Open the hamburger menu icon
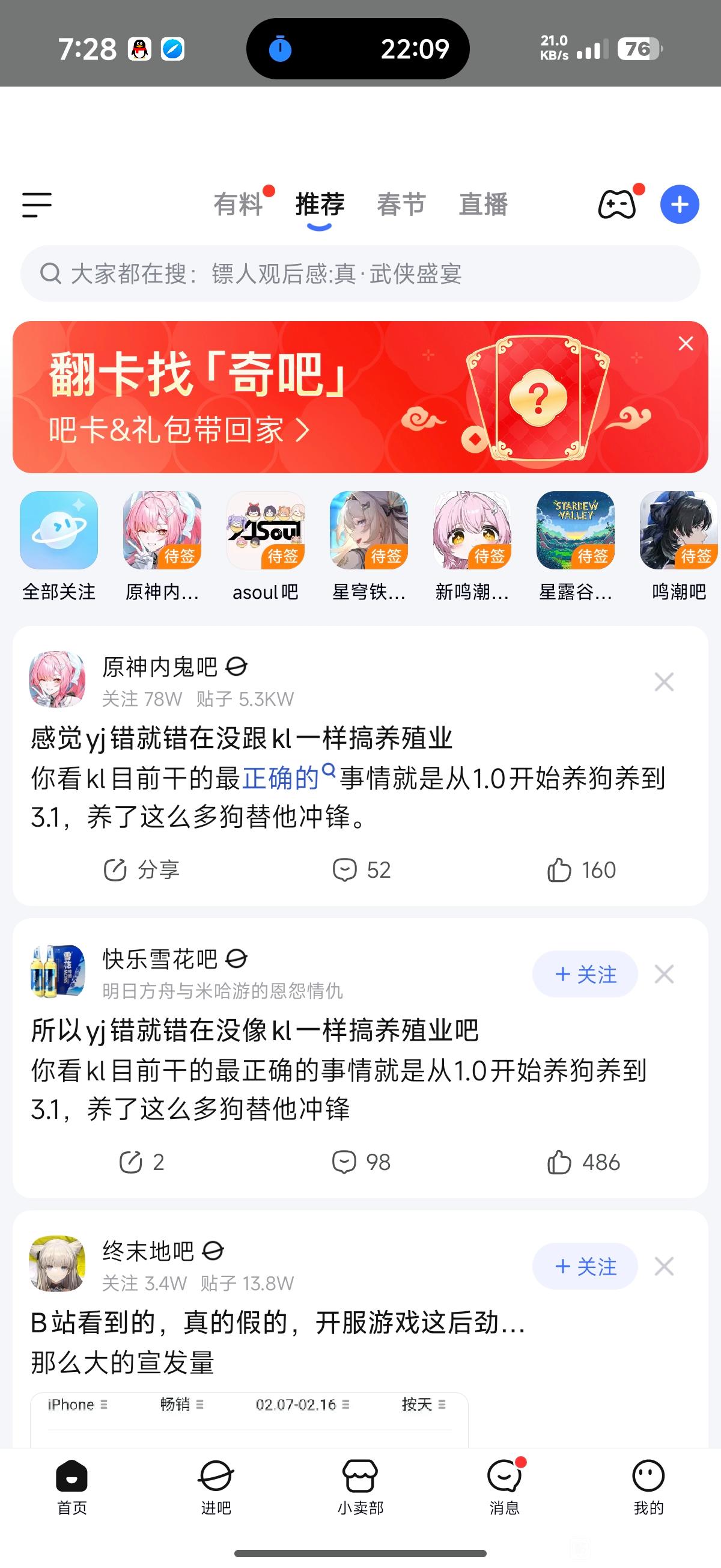The height and width of the screenshot is (1568, 721). (37, 204)
